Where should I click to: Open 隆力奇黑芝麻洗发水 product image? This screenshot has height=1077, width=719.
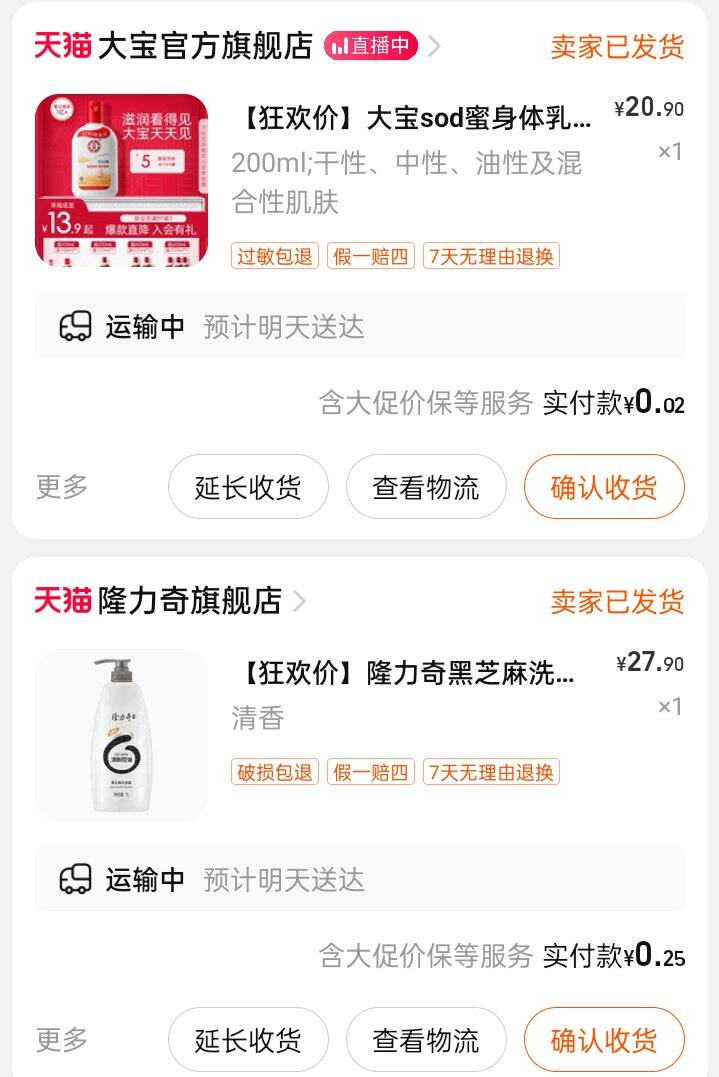point(121,735)
